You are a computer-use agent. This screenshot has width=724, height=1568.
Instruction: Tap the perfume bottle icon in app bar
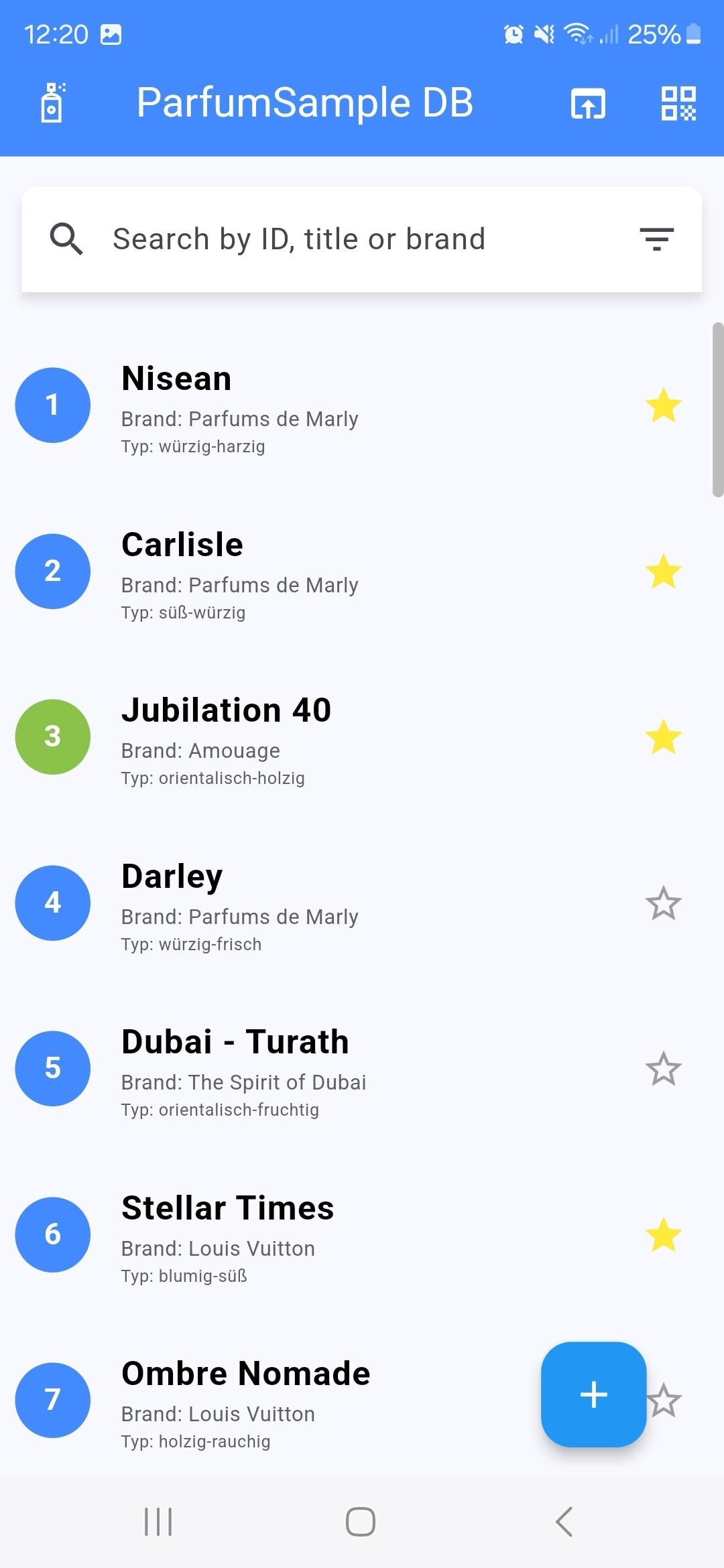coord(52,103)
